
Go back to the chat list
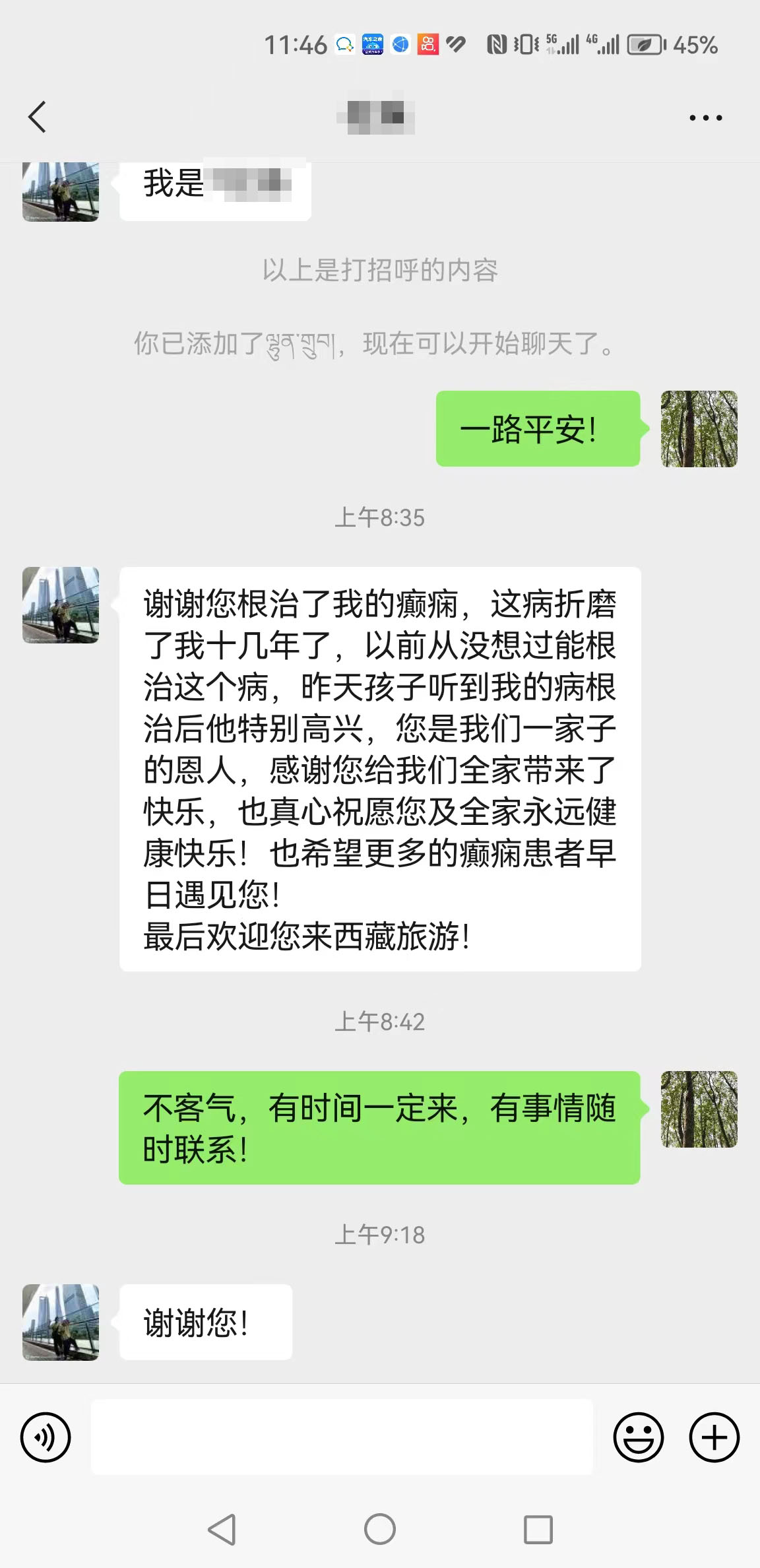[38, 117]
